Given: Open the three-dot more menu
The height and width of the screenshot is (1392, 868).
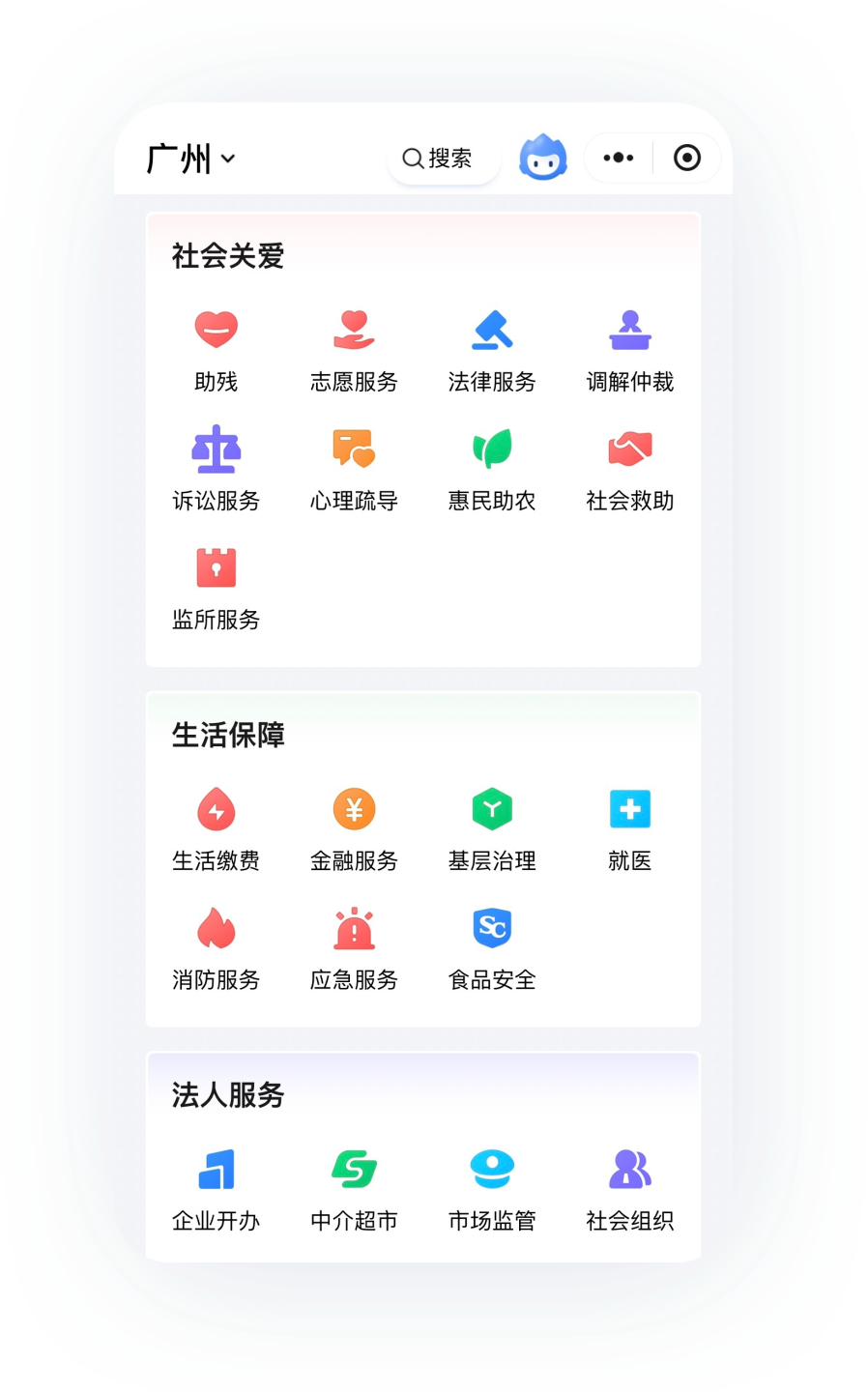Looking at the screenshot, I should click(x=619, y=158).
